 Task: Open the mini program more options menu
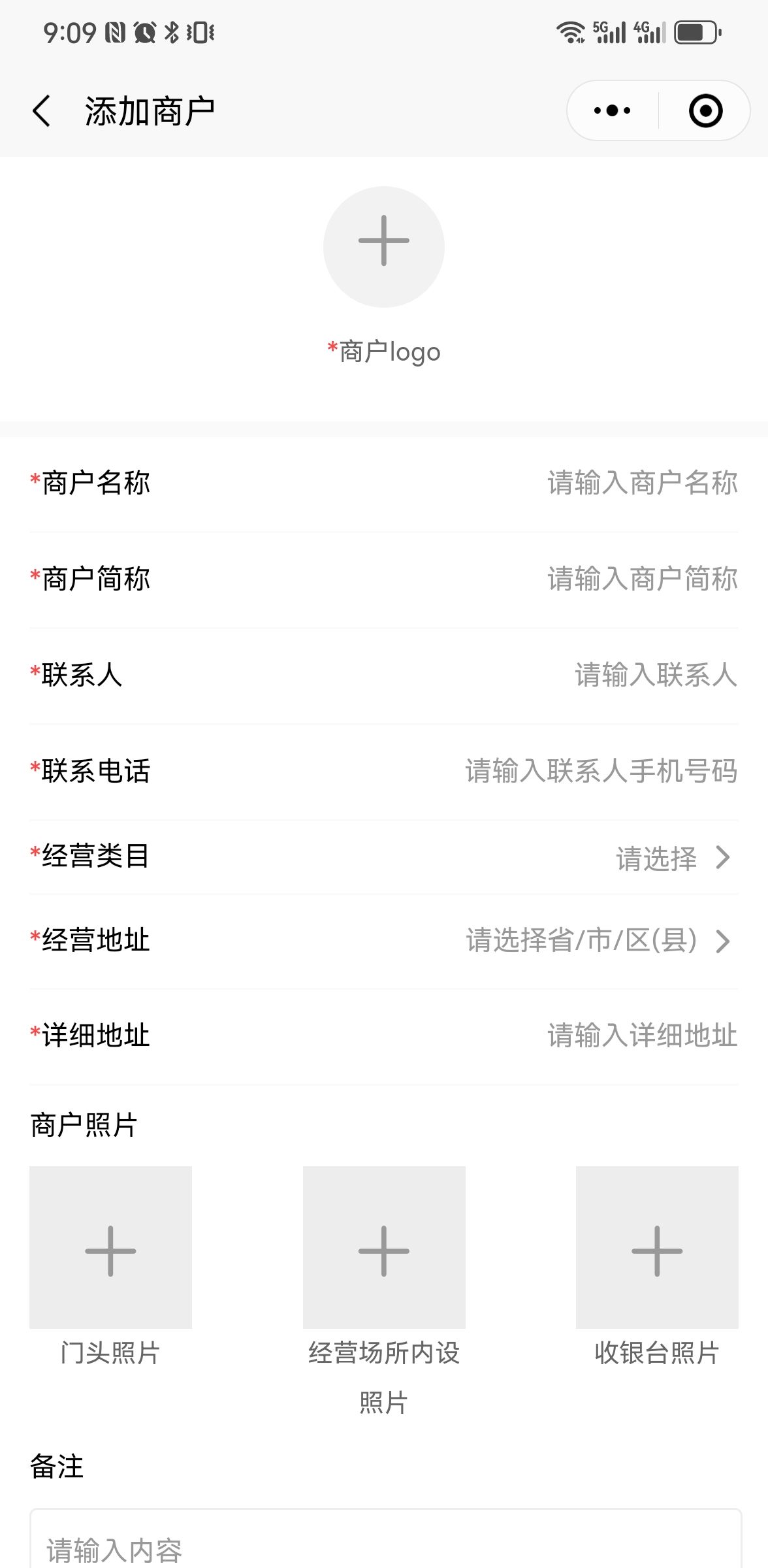[x=612, y=110]
